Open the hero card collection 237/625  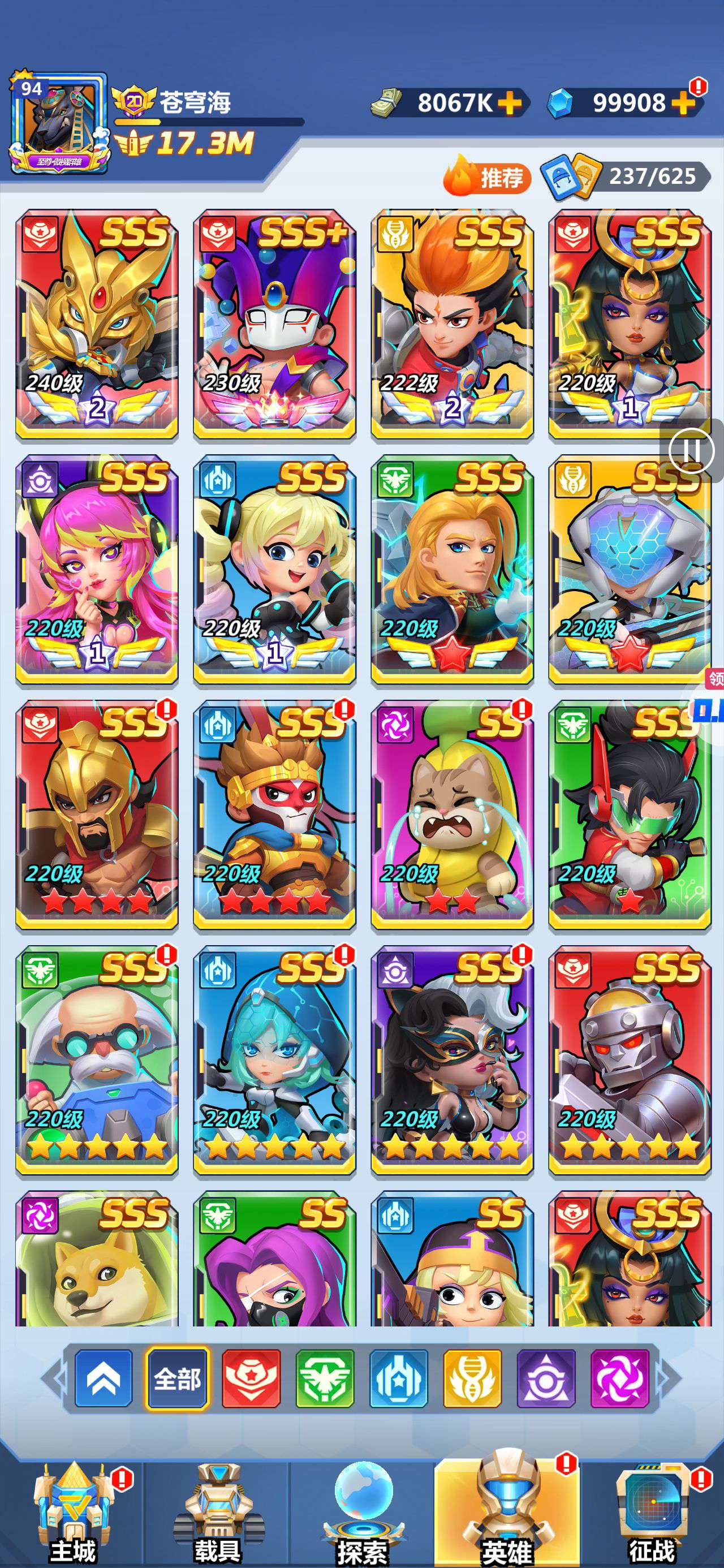[x=626, y=176]
